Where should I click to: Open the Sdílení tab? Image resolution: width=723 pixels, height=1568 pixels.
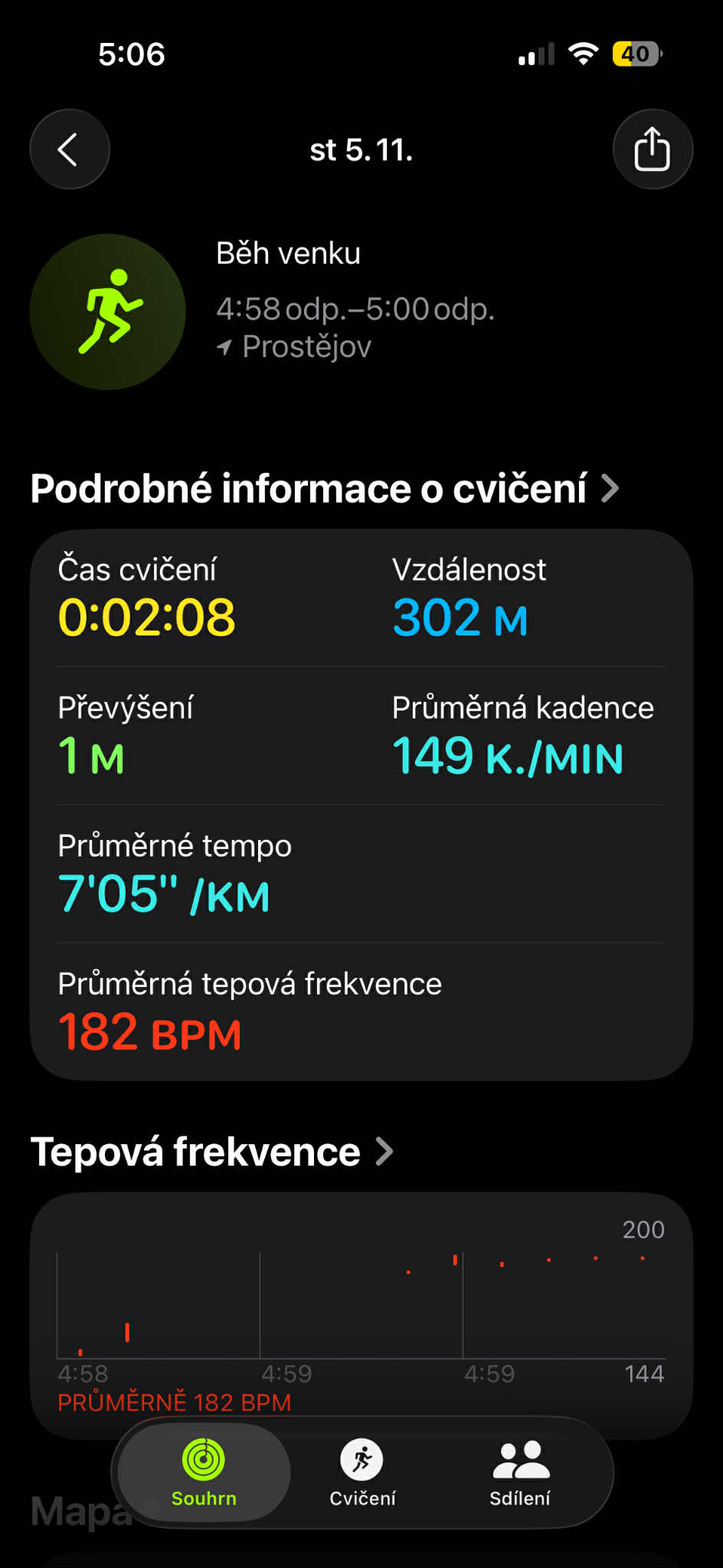520,1473
